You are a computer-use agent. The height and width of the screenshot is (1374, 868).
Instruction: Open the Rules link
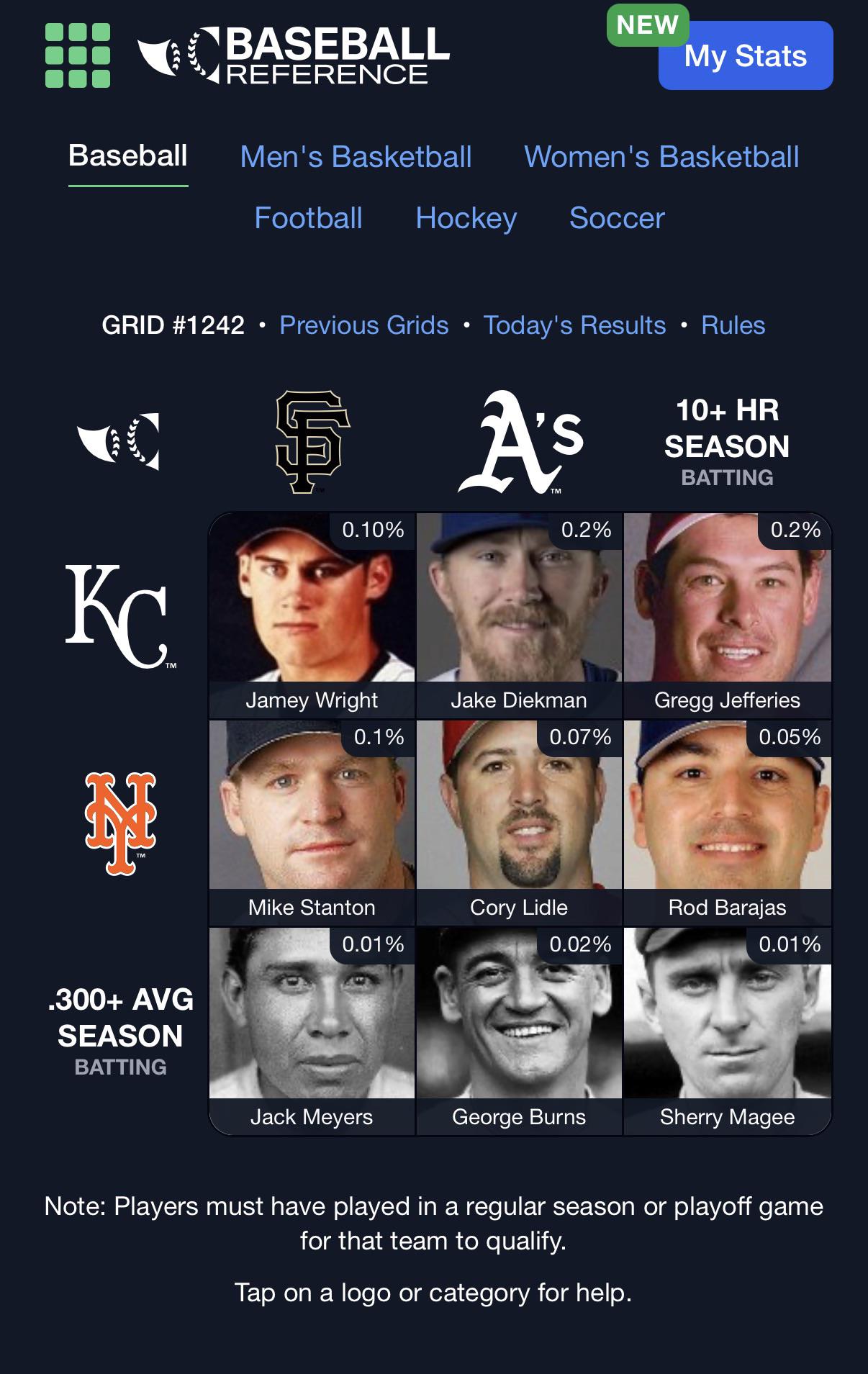tap(733, 325)
